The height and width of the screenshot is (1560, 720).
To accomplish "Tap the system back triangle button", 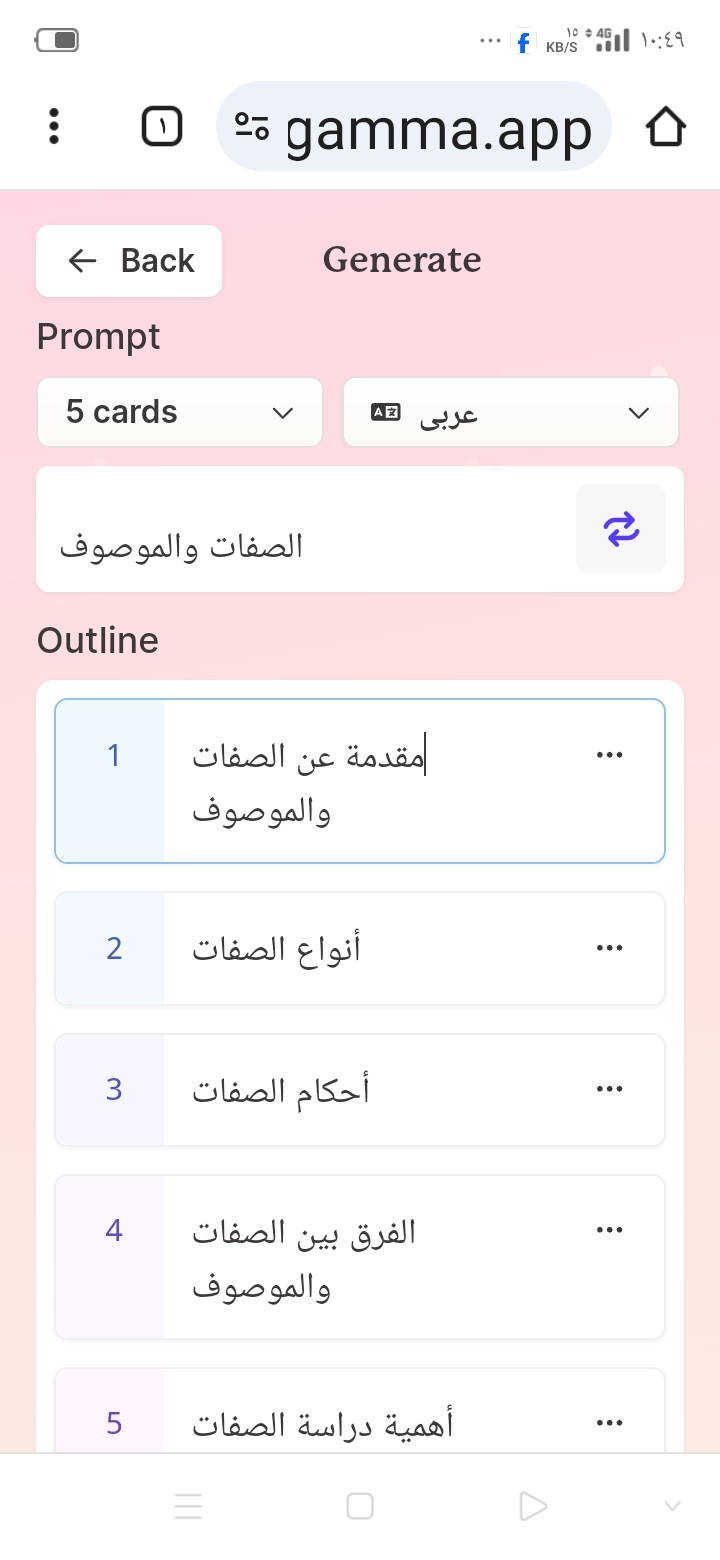I will click(x=533, y=1506).
